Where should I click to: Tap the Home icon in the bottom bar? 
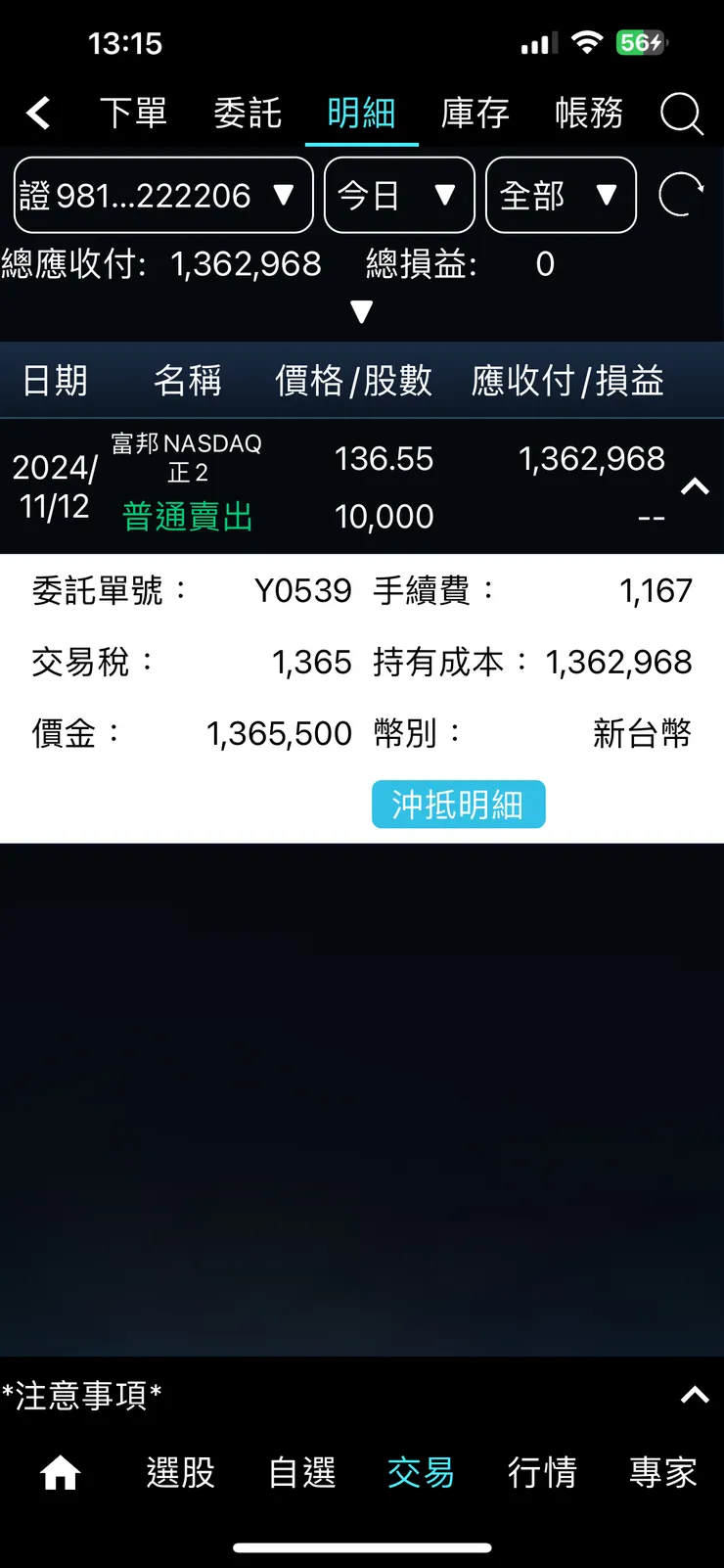pos(59,1471)
